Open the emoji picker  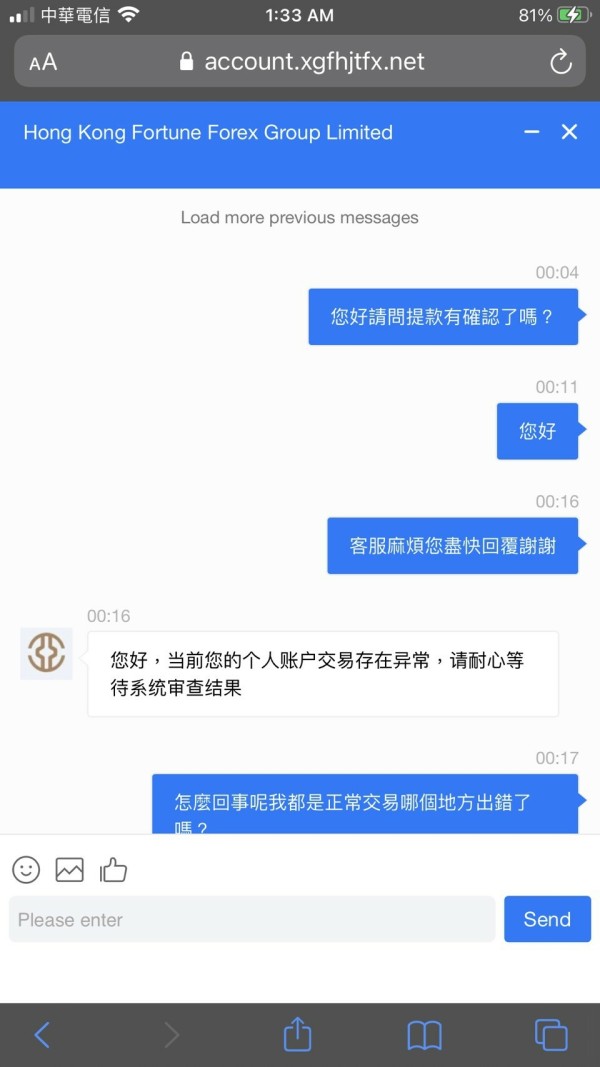pyautogui.click(x=27, y=870)
